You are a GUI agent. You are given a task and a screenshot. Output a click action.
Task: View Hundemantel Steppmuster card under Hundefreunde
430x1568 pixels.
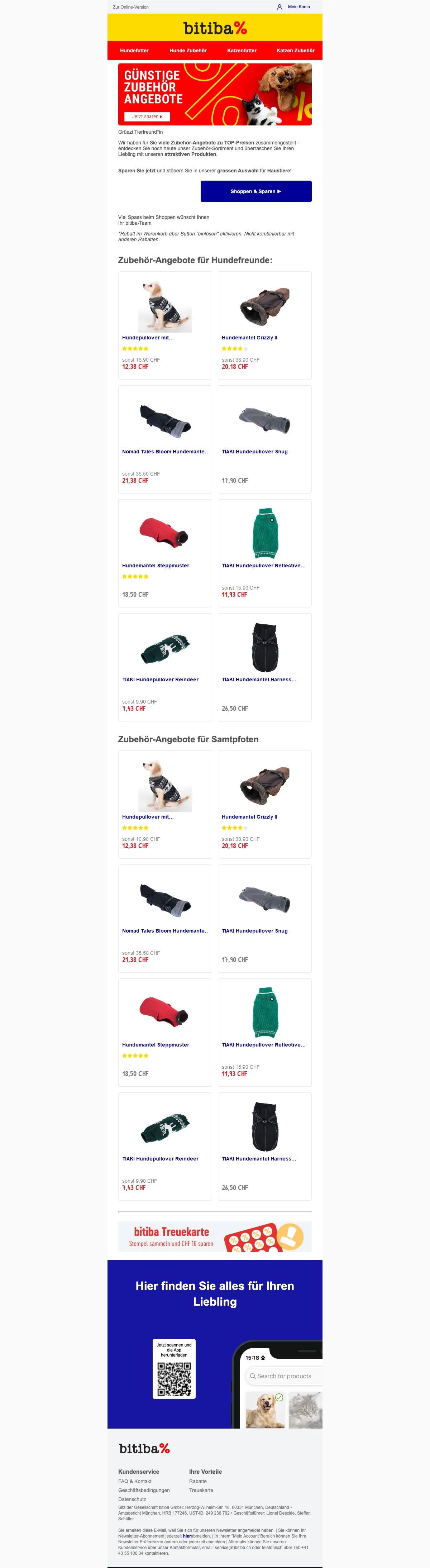pyautogui.click(x=165, y=553)
